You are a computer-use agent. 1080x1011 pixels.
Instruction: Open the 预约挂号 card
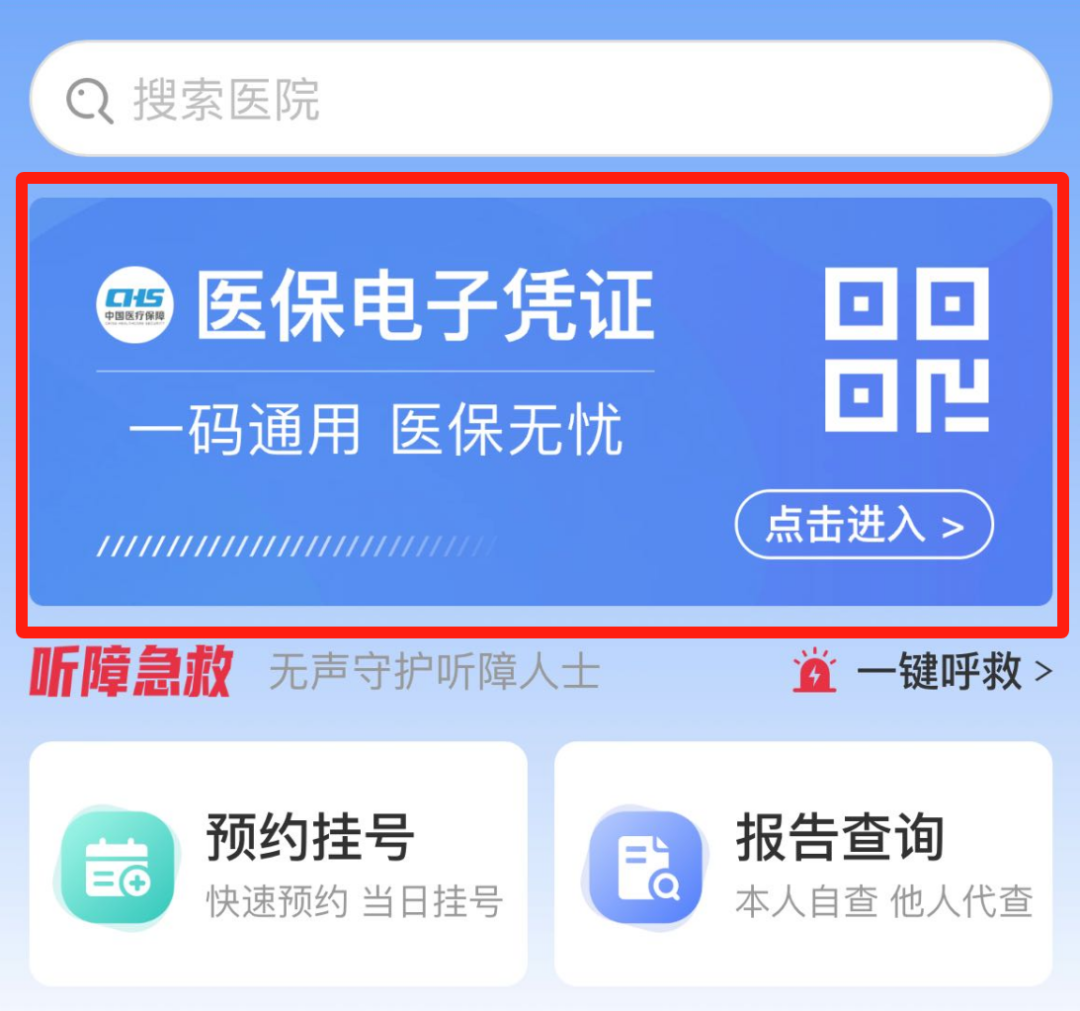click(278, 863)
